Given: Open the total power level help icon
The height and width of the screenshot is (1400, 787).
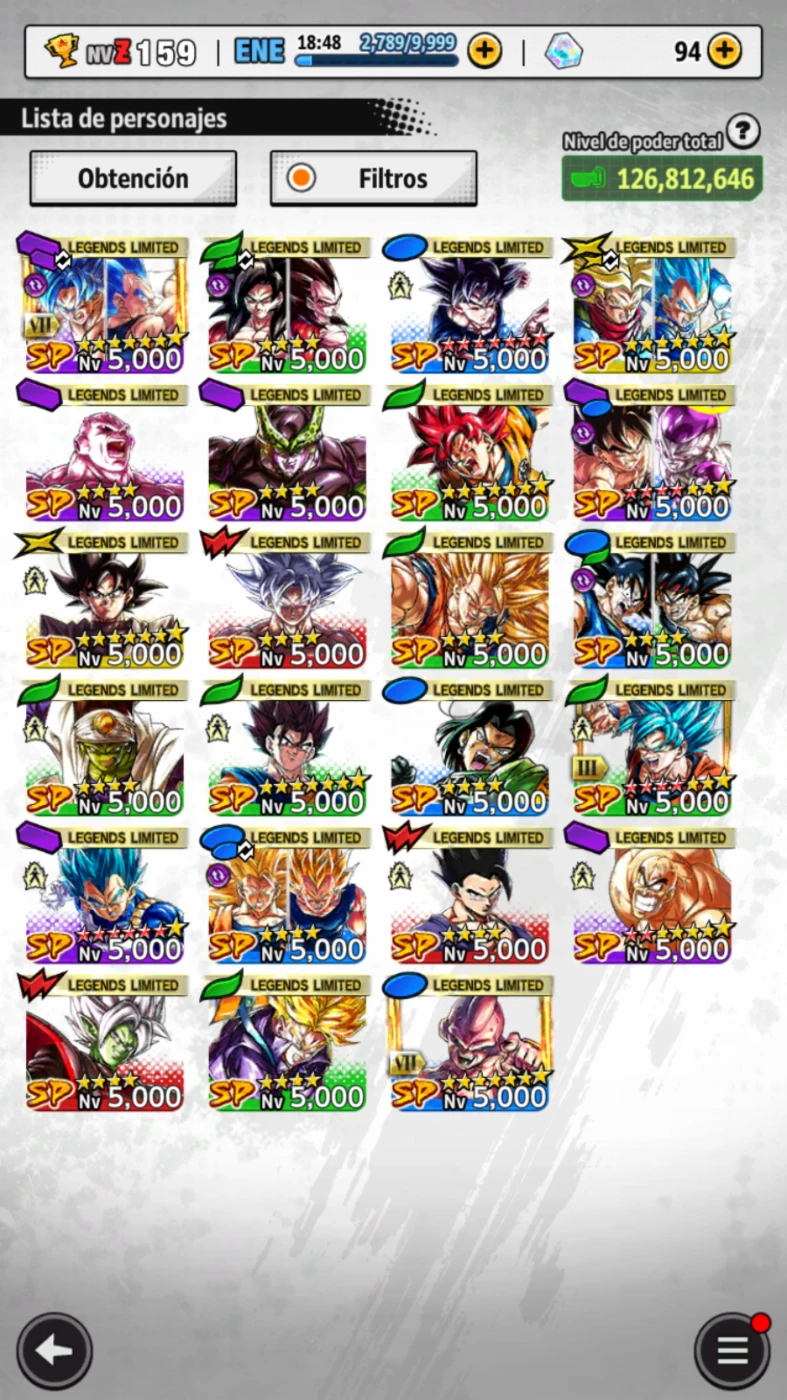Looking at the screenshot, I should coord(742,131).
